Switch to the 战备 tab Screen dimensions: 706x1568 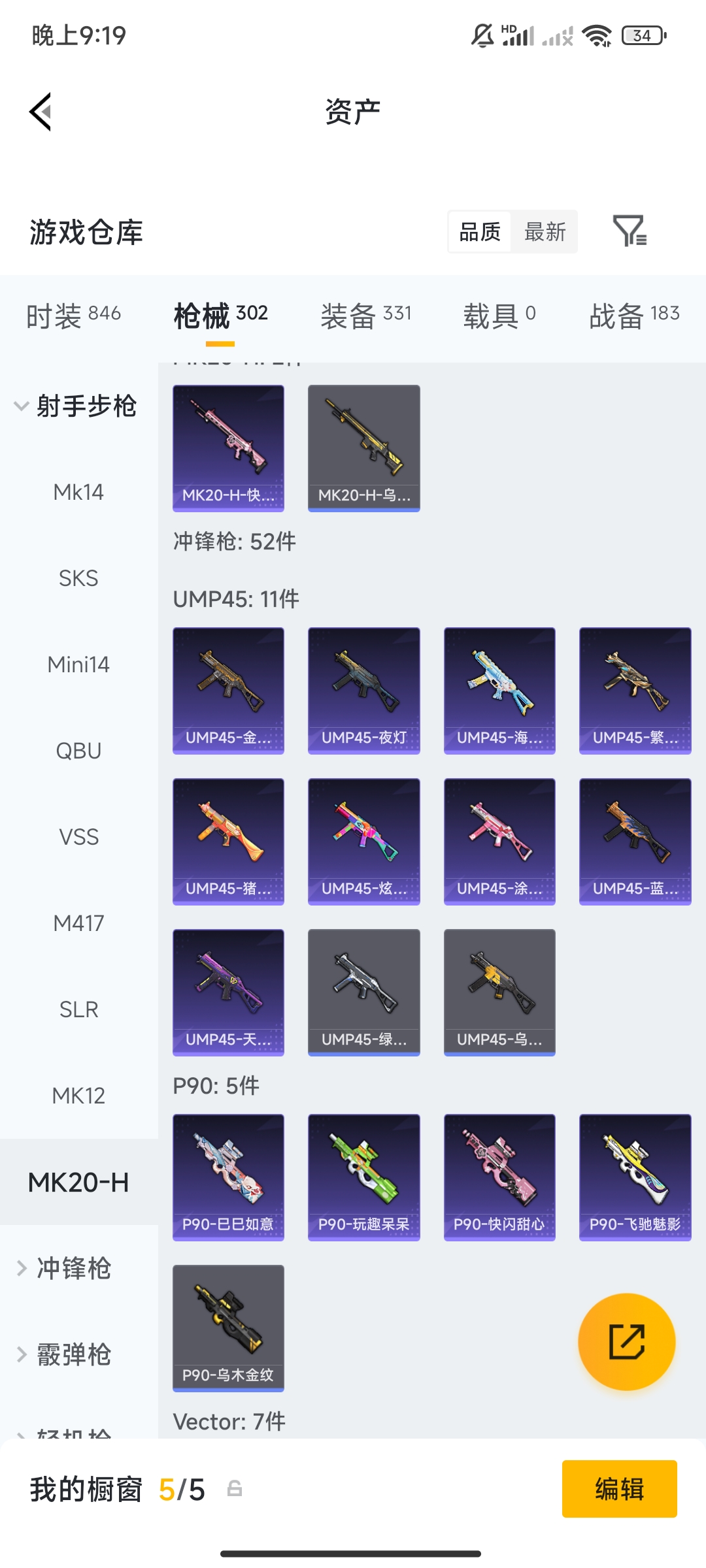pyautogui.click(x=633, y=316)
